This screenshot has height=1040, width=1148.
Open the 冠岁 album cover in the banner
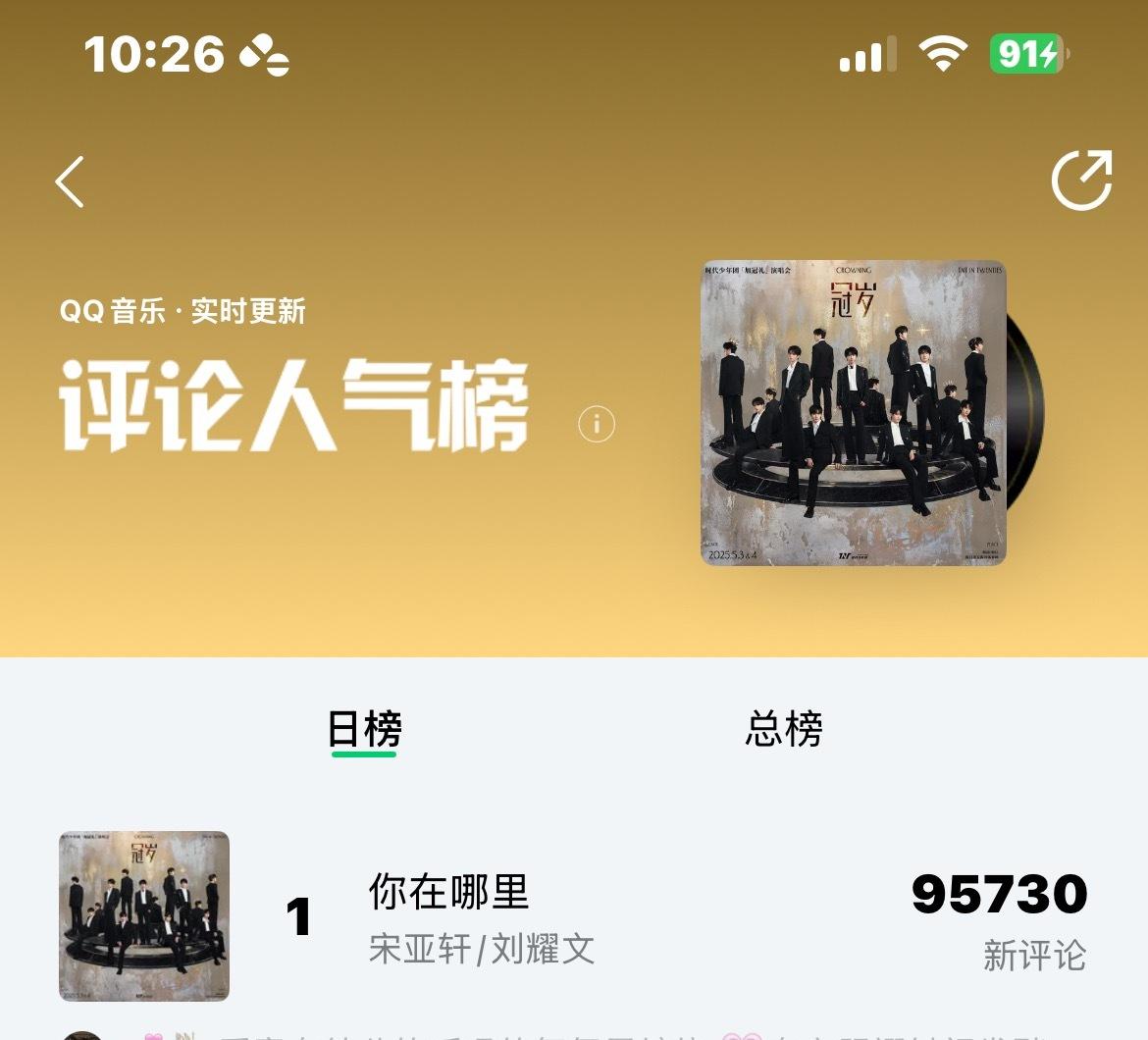pos(853,412)
